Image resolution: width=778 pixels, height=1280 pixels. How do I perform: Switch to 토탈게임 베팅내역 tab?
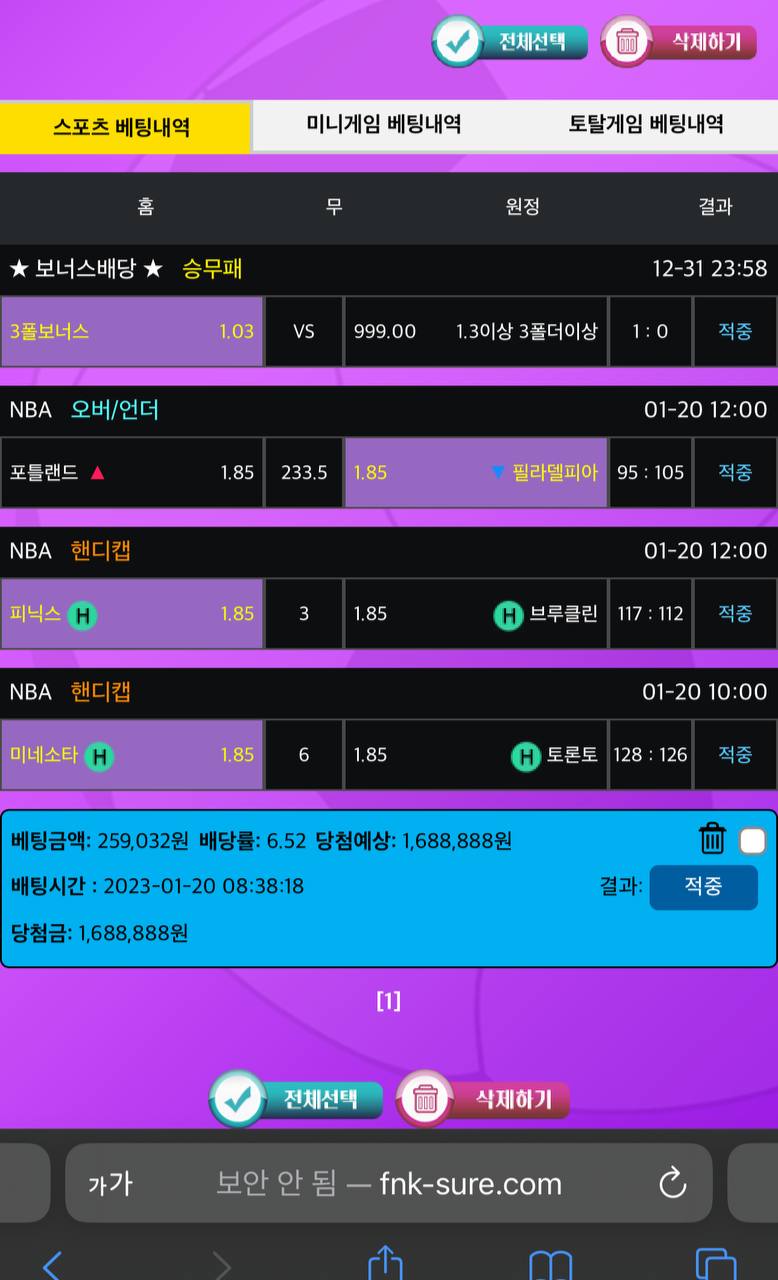click(646, 125)
